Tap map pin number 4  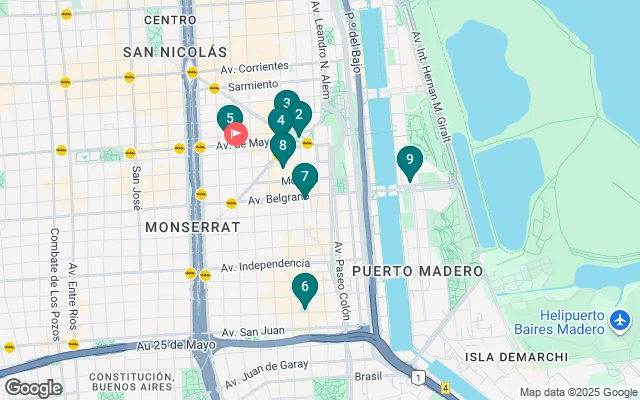tap(278, 122)
